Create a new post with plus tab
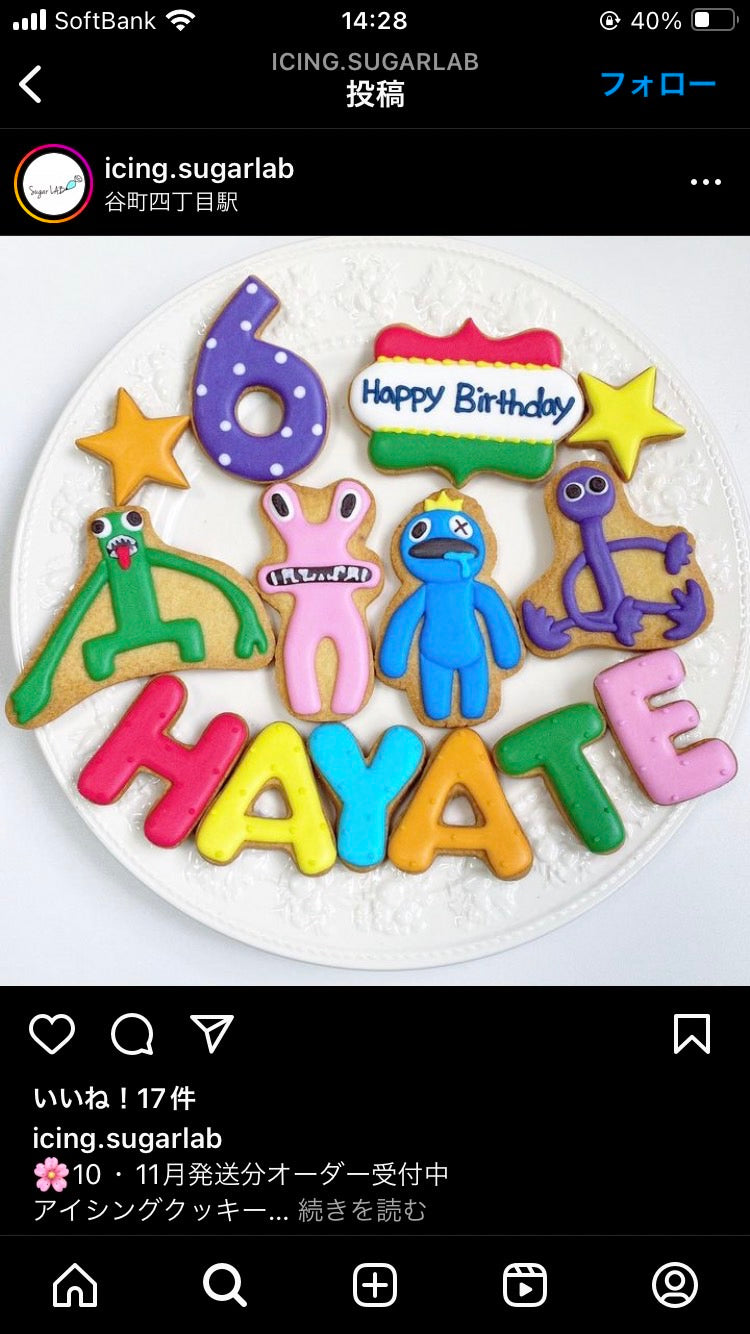Image resolution: width=750 pixels, height=1334 pixels. [375, 1285]
